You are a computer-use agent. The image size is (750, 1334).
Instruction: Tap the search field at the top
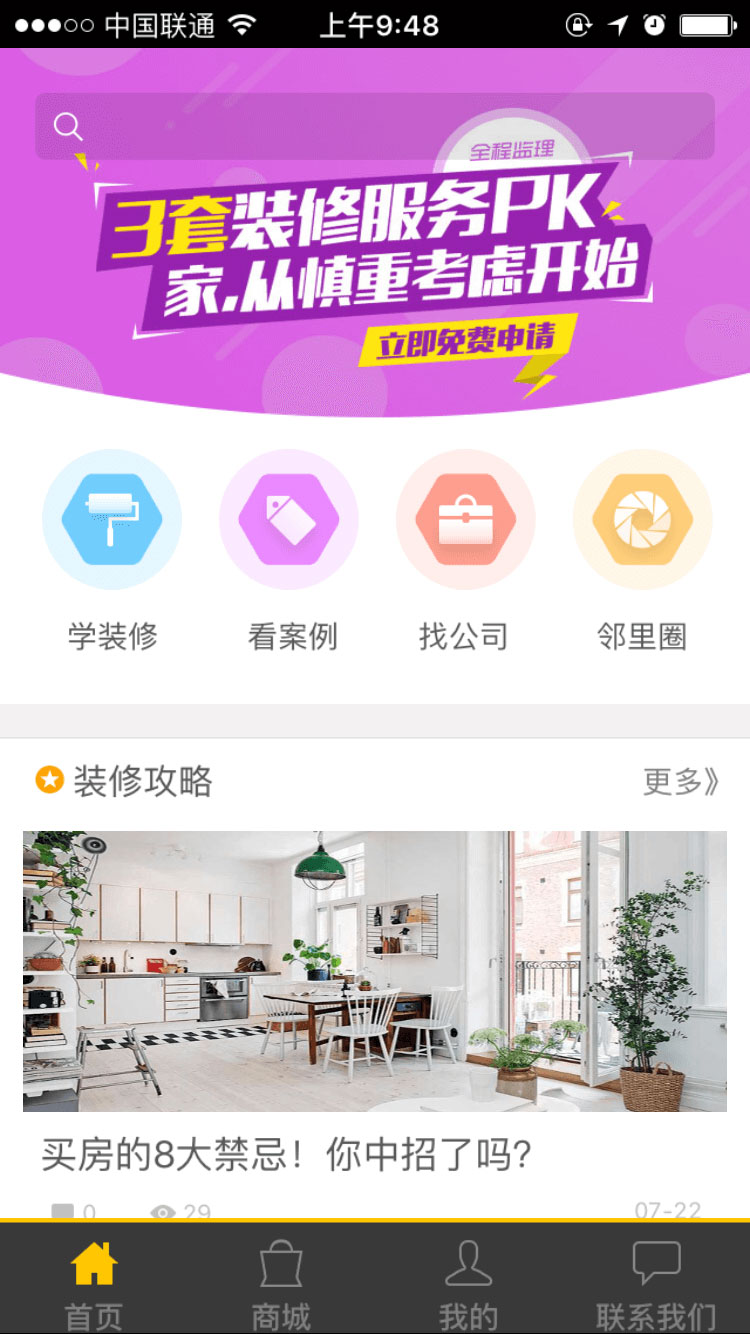(x=375, y=127)
